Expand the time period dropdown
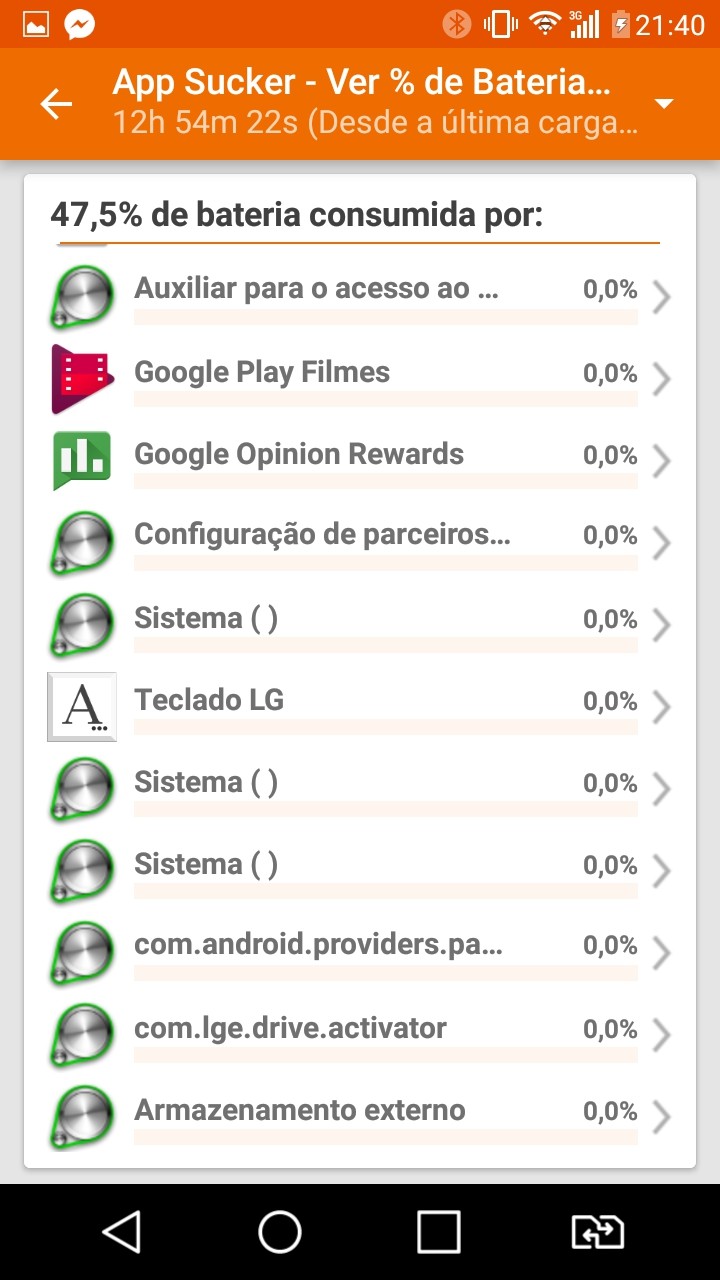This screenshot has width=720, height=1280. point(663,104)
